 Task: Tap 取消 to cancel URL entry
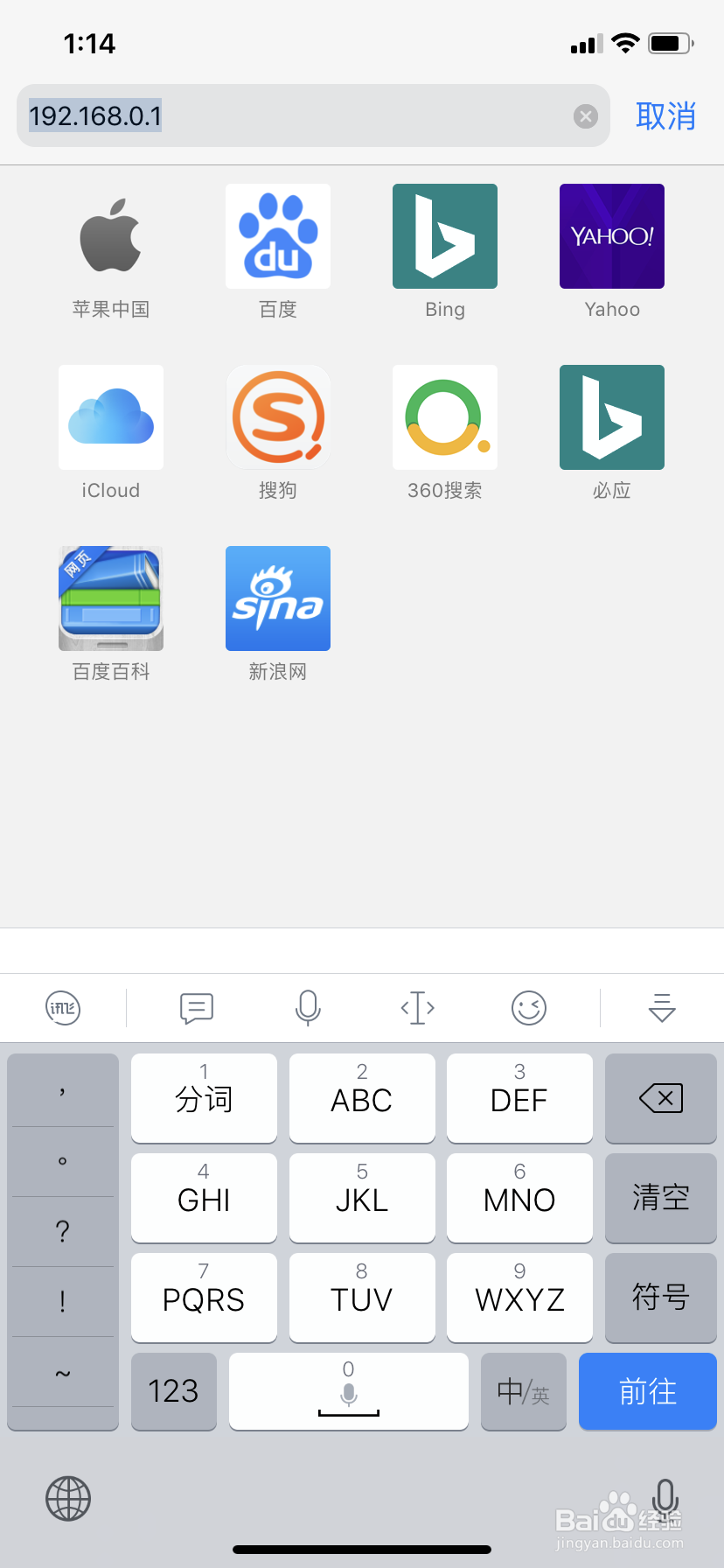665,115
